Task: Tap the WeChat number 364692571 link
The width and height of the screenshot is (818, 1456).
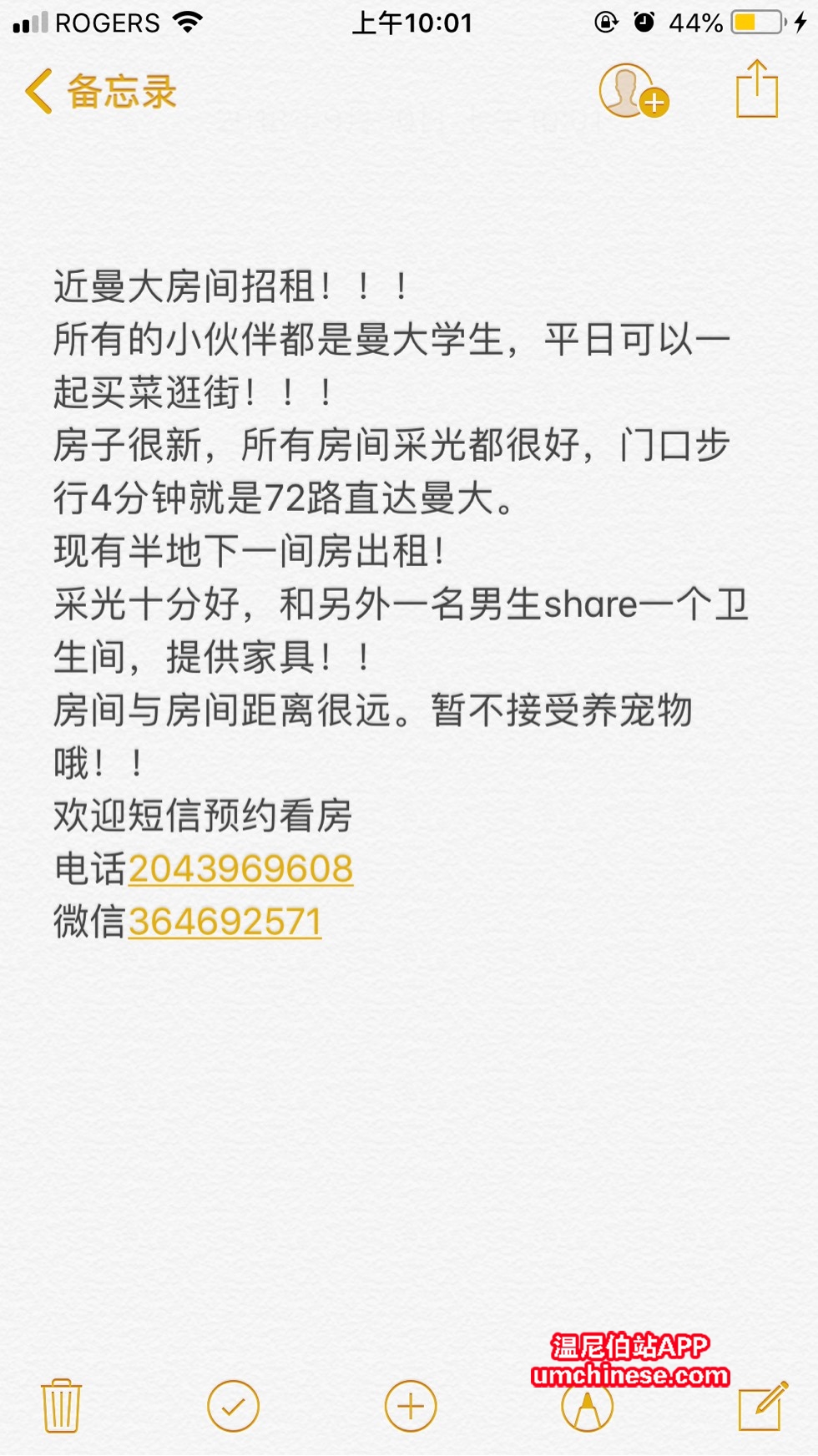Action: (225, 922)
